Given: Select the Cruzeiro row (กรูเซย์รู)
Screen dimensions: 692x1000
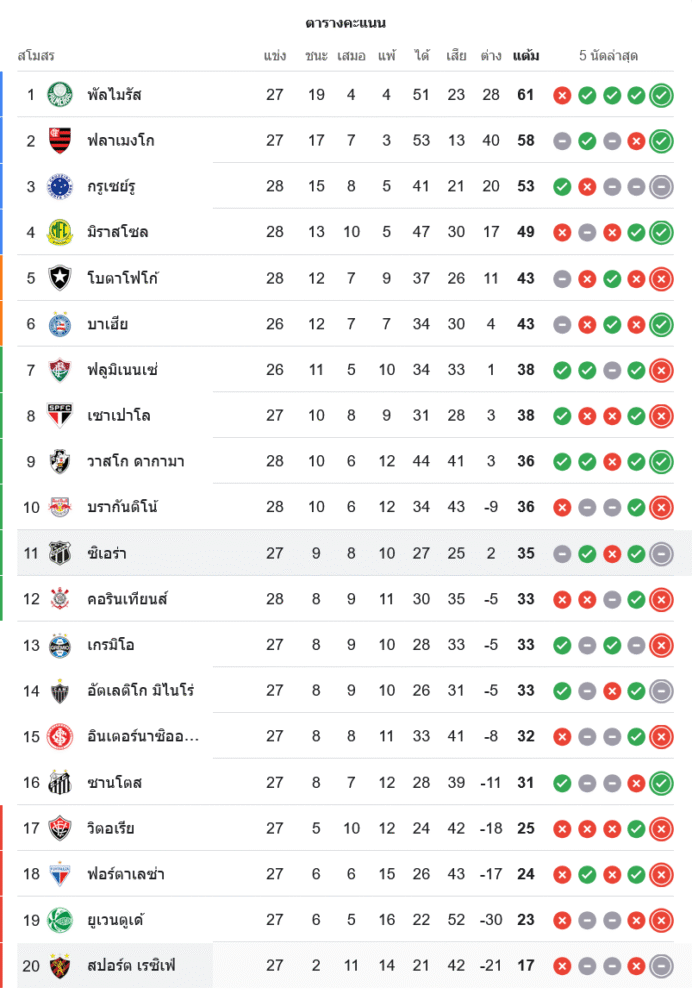Looking at the screenshot, I should [111, 187].
